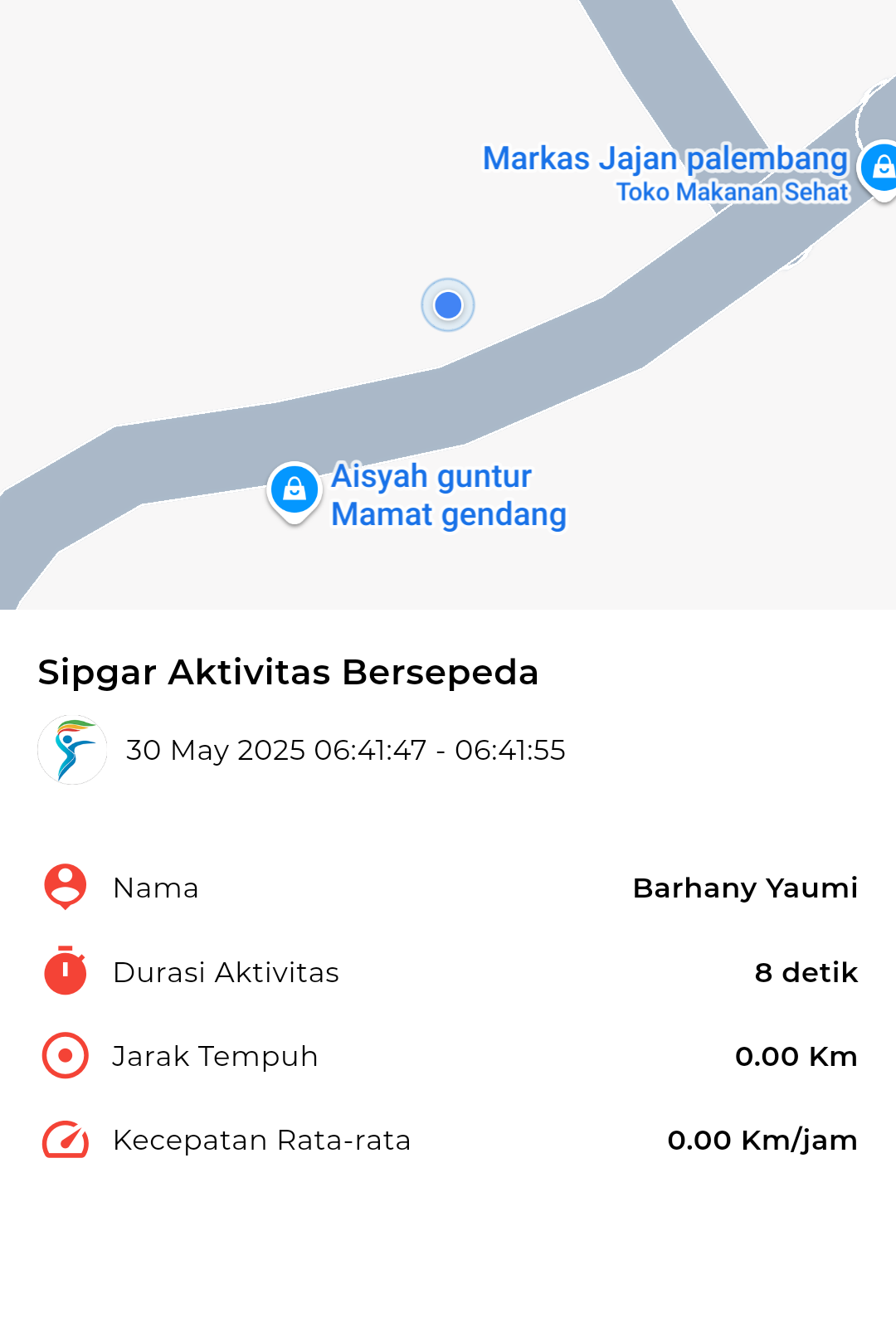The image size is (896, 1338).
Task: Click the Barhany Yaumi name value
Action: 746,888
